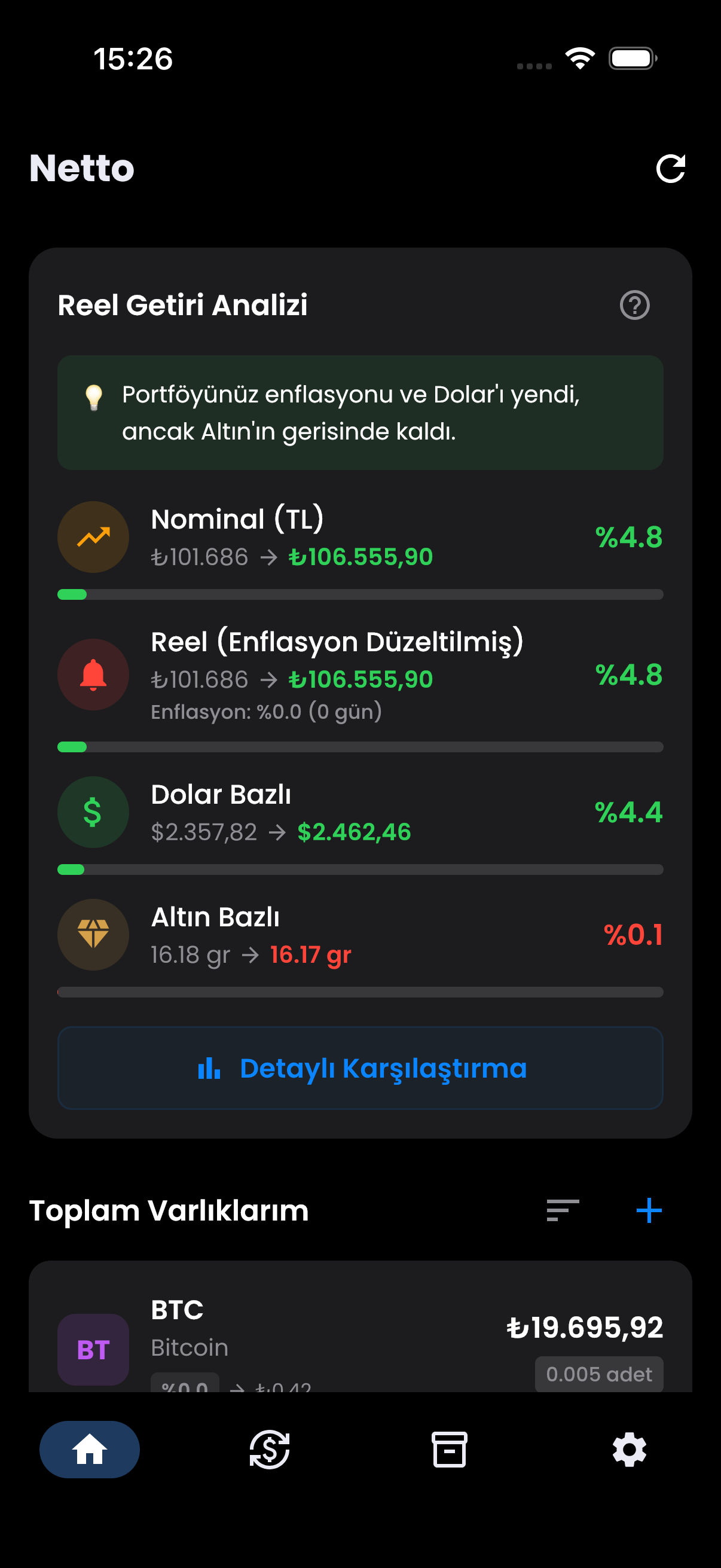Tap the ₺19.695,92 BTC value

(x=585, y=1330)
